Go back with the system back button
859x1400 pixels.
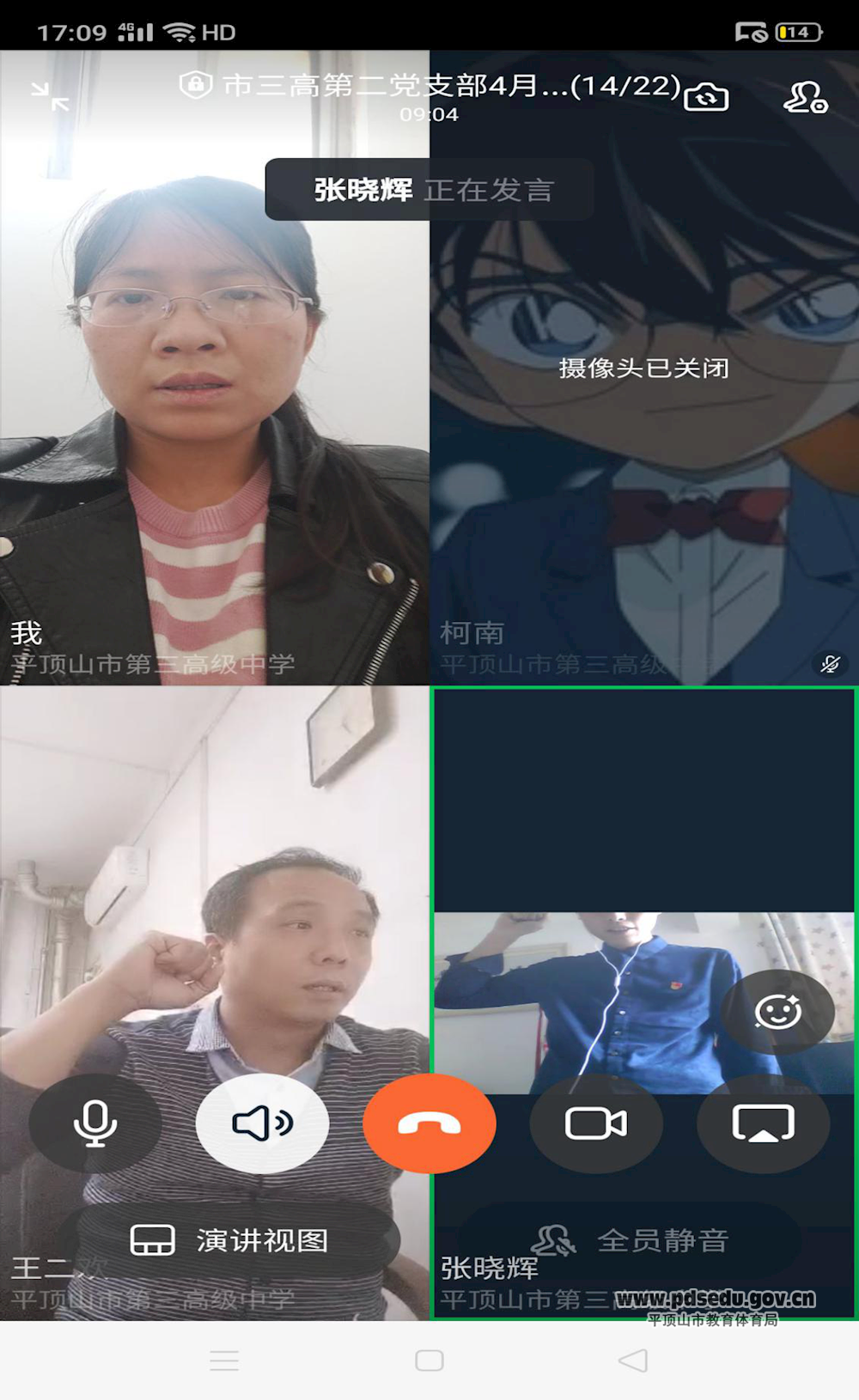633,1360
